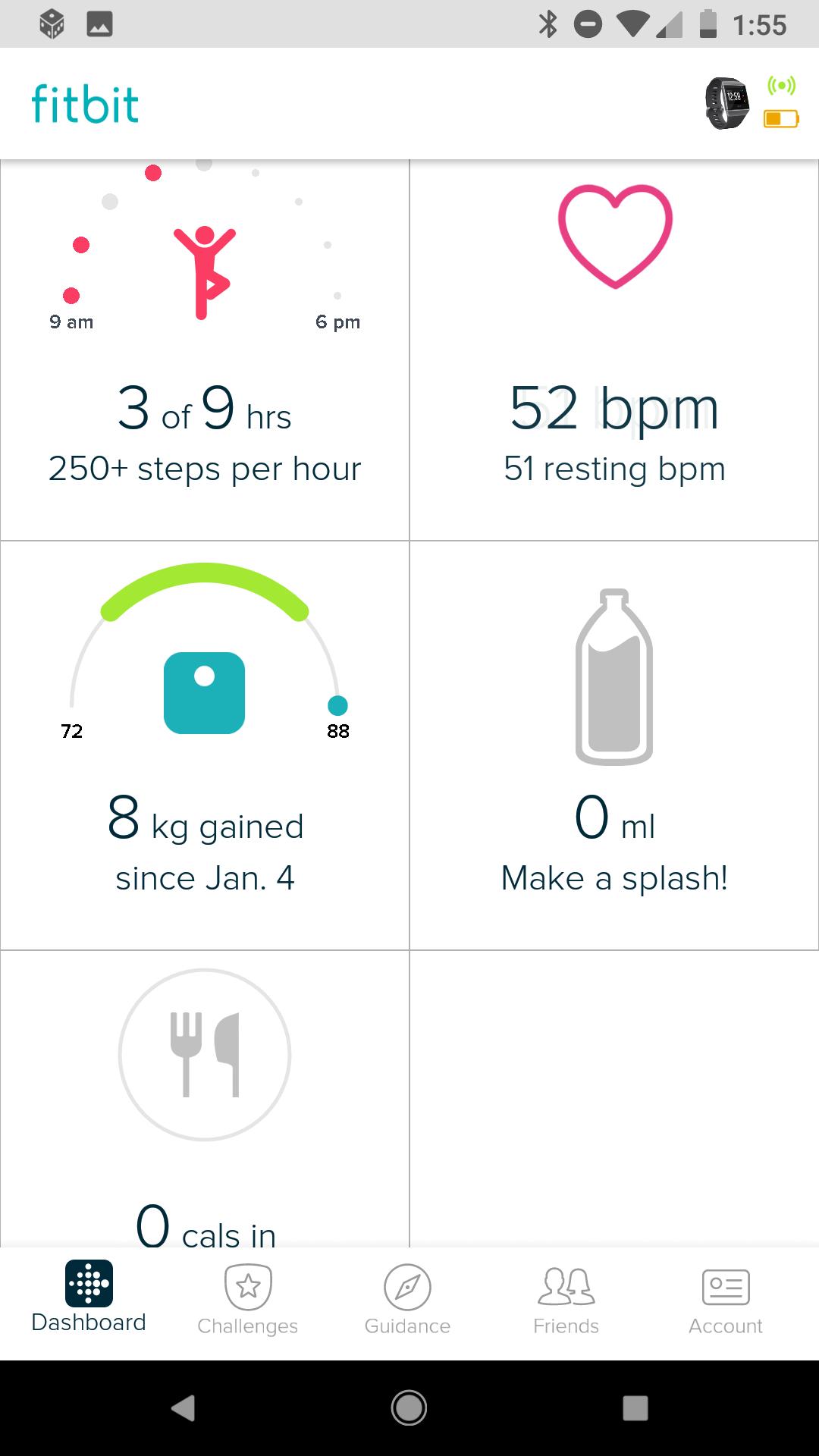Tap the system back button
The height and width of the screenshot is (1456, 819).
click(183, 1408)
